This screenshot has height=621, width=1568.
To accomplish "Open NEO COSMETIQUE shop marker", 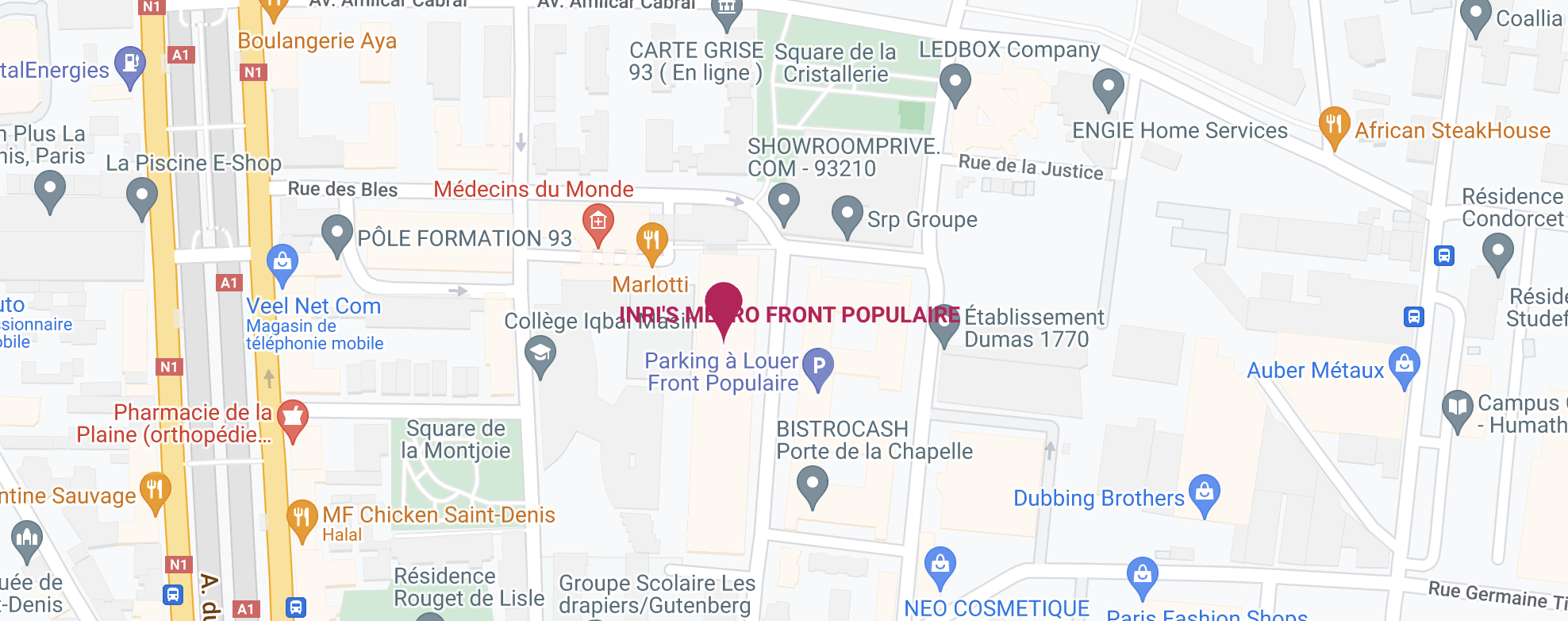I will click(x=940, y=565).
